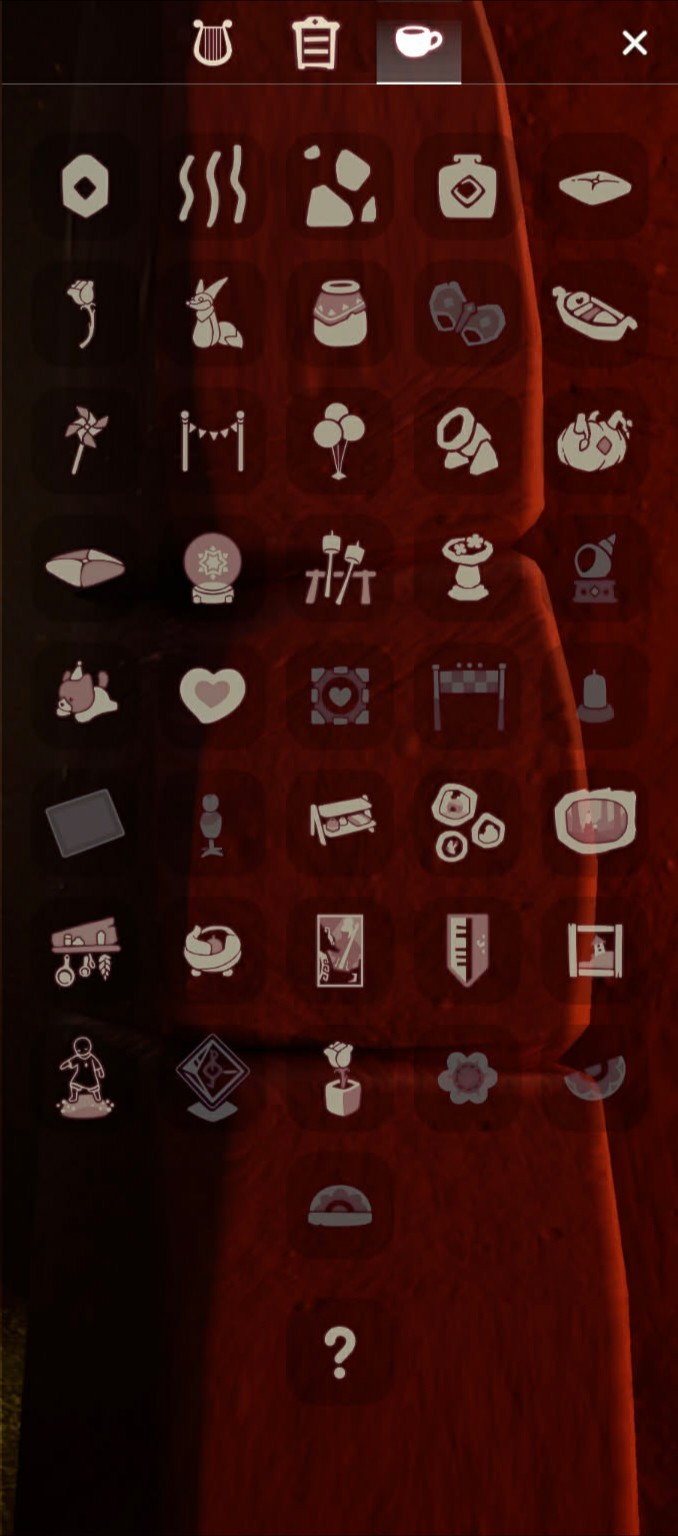Switch to the clipboard list tab
Screen dimensions: 678x1536
click(315, 44)
